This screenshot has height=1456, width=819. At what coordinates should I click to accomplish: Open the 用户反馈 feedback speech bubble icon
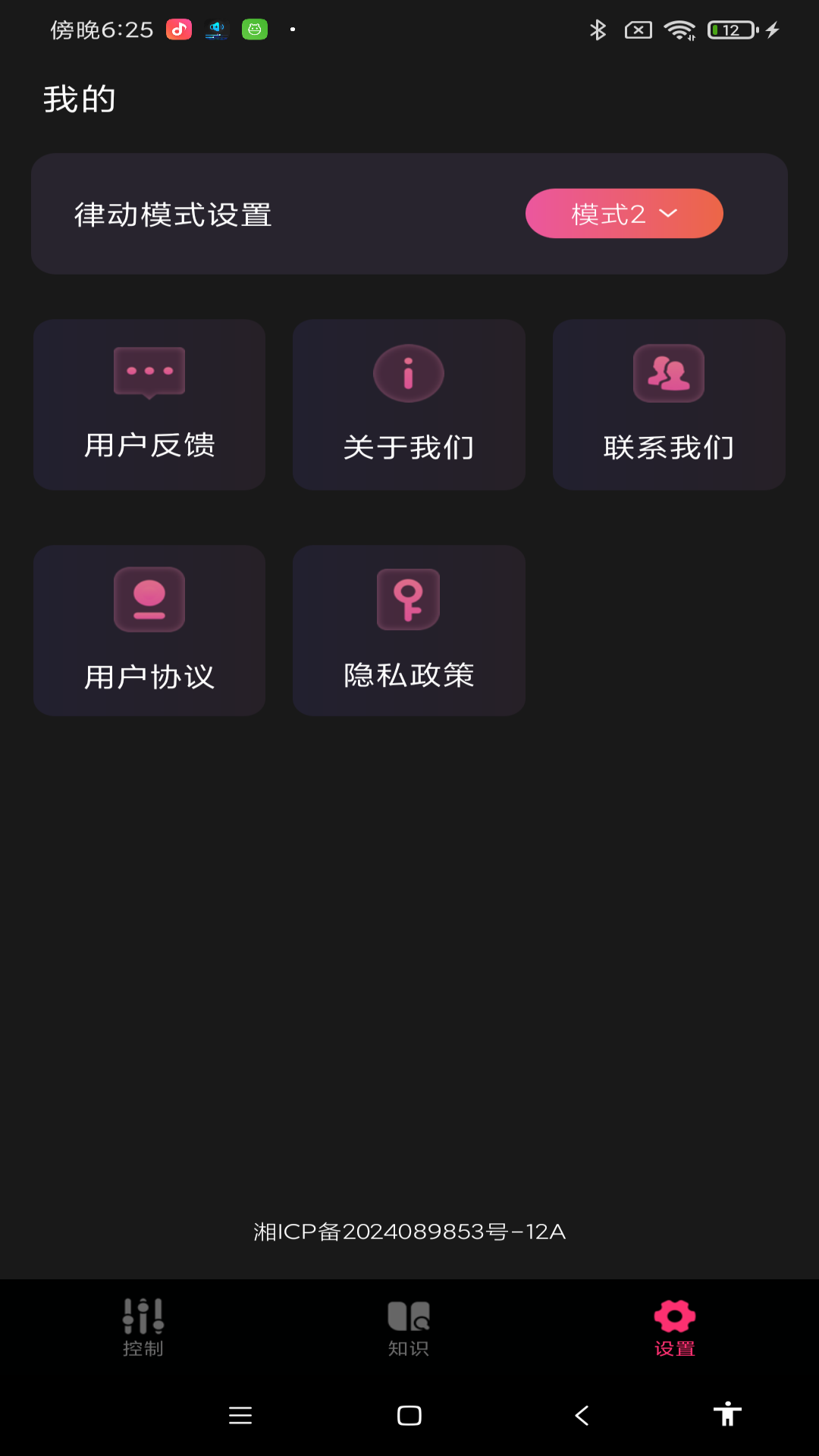[x=149, y=372]
